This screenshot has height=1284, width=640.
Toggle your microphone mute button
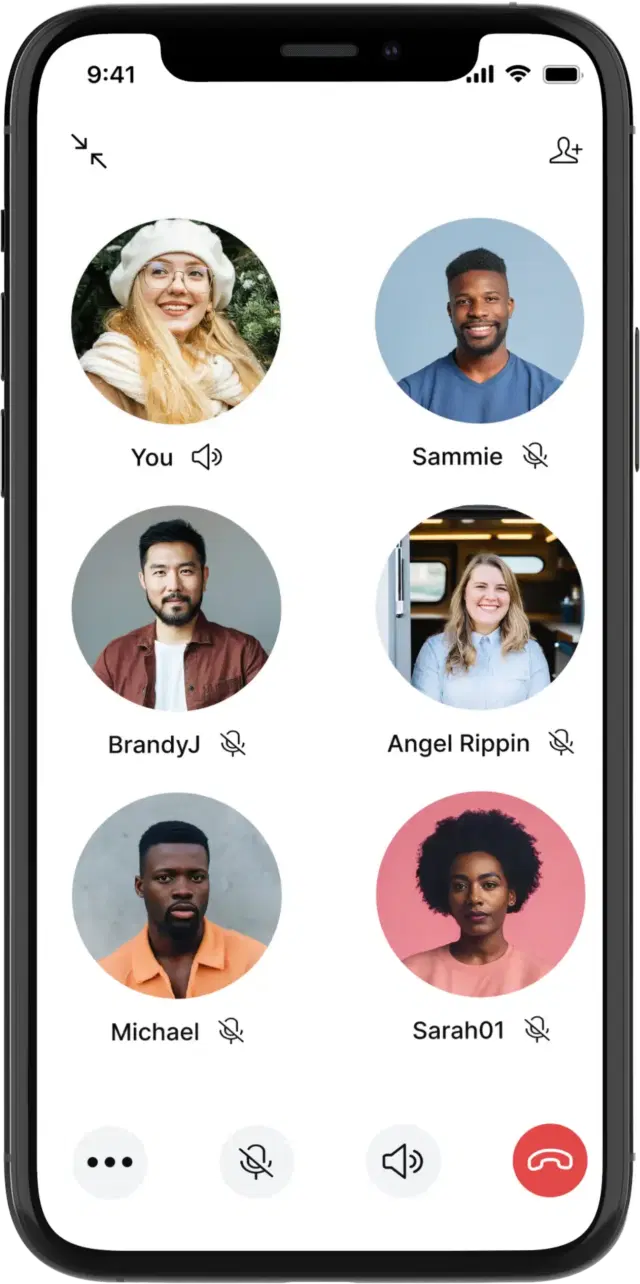tap(257, 1162)
